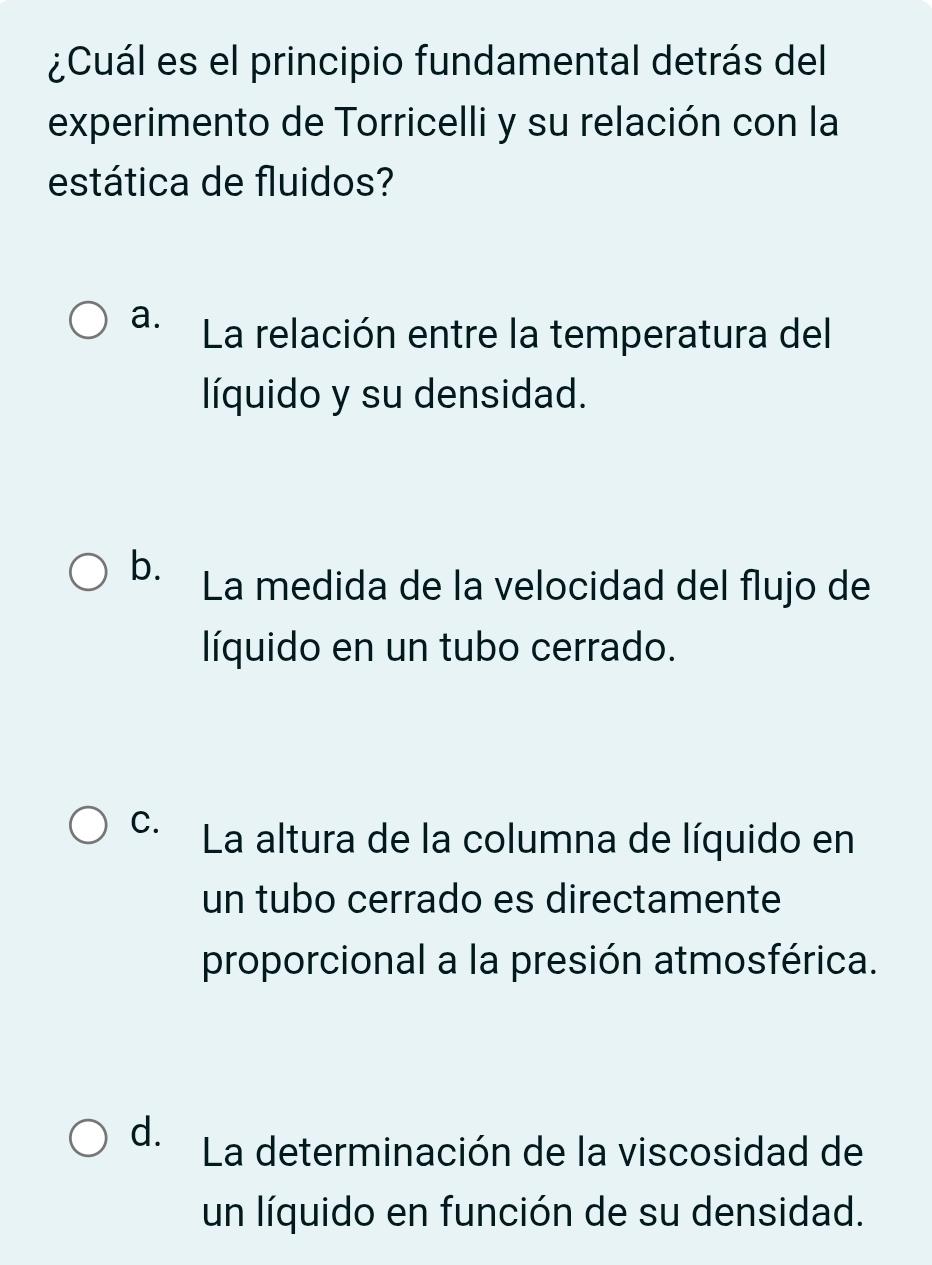Select option a about temperatura and densidad
Image resolution: width=932 pixels, height=1265 pixels.
click(89, 323)
